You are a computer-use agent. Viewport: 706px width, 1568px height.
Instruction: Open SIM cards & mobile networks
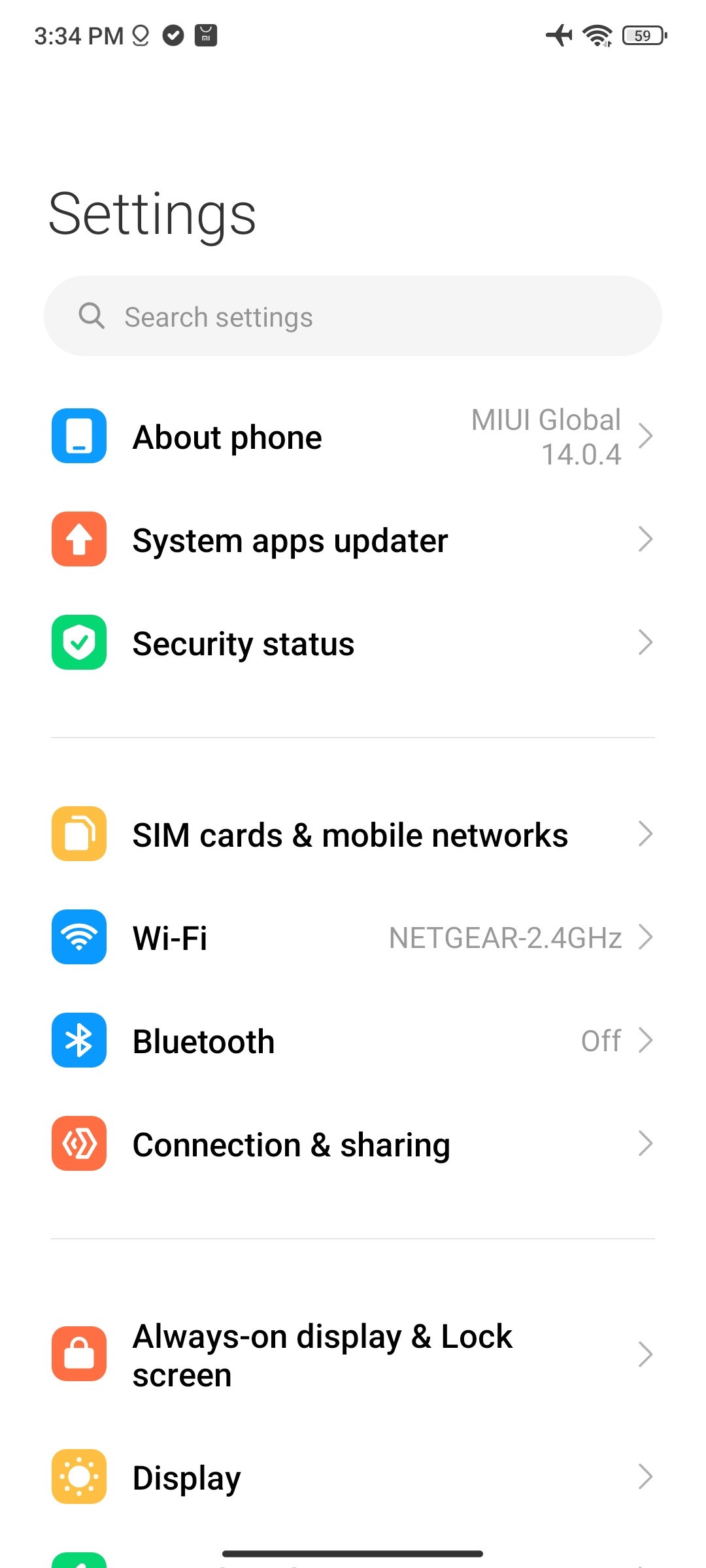click(x=353, y=834)
